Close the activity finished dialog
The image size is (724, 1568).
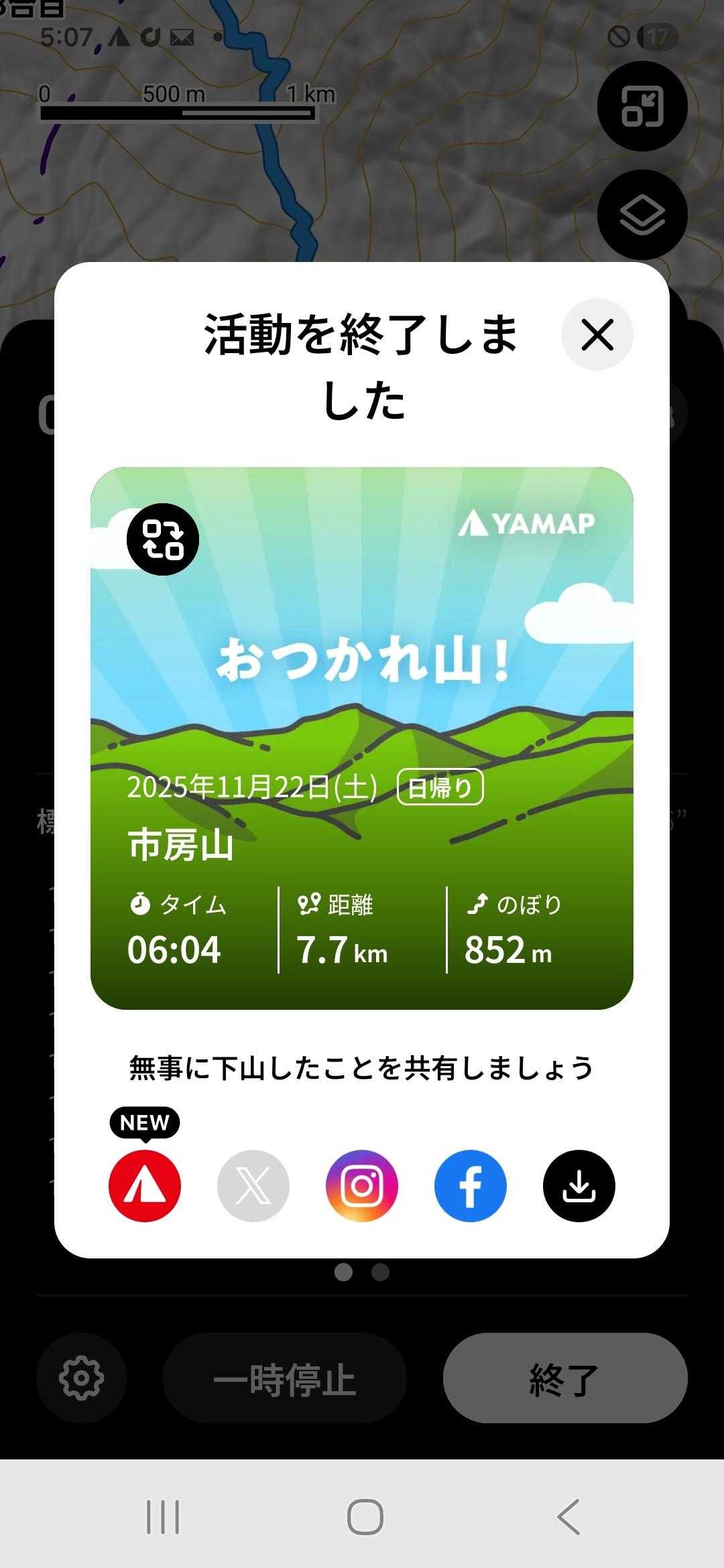(597, 334)
